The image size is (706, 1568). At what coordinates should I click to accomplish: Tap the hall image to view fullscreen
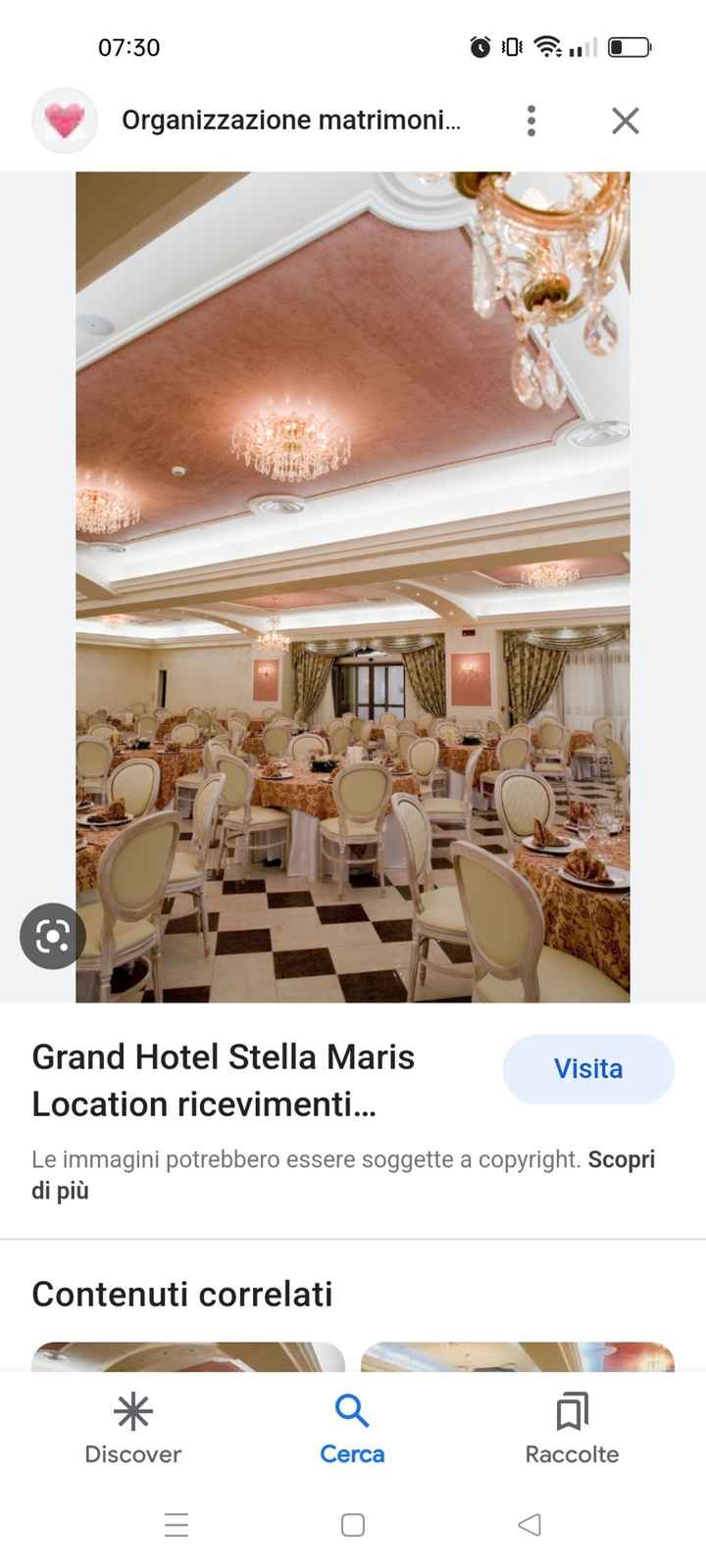click(353, 586)
